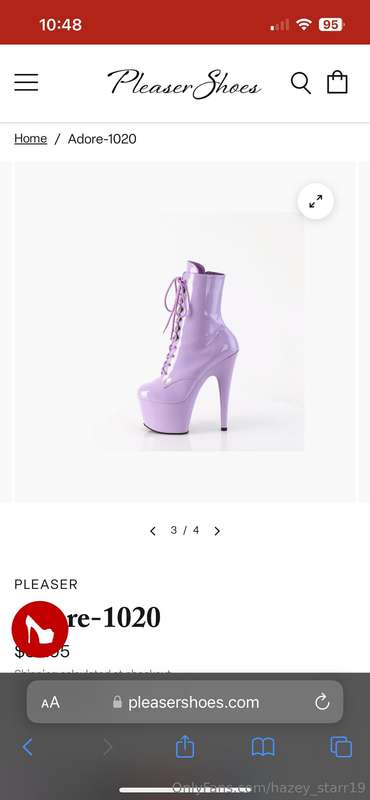The image size is (370, 800).
Task: Open site search
Action: tap(301, 83)
